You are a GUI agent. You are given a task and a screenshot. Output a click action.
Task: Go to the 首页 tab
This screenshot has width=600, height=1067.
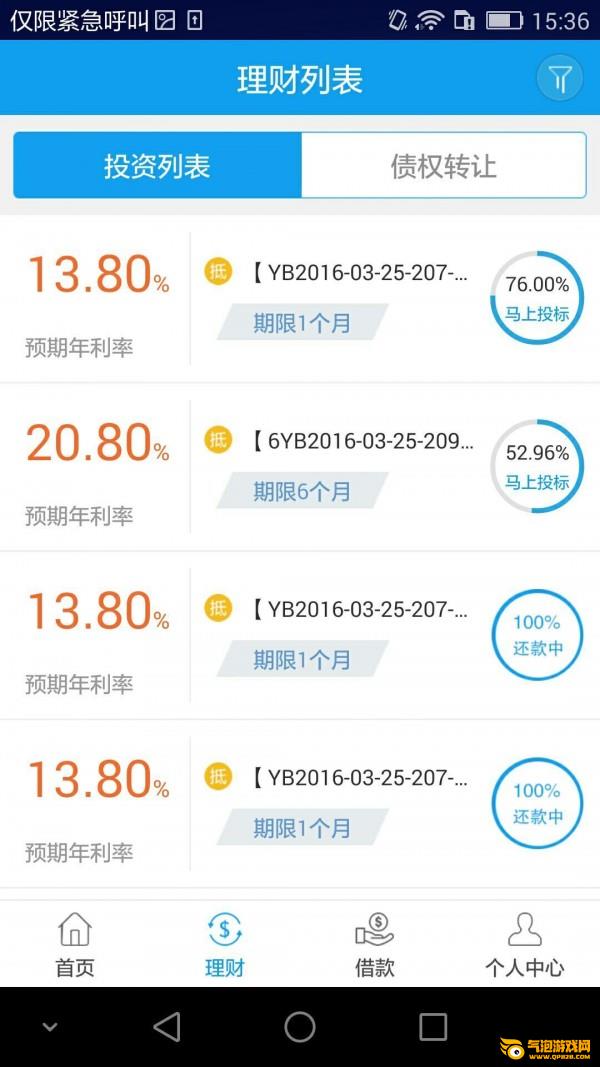(75, 945)
